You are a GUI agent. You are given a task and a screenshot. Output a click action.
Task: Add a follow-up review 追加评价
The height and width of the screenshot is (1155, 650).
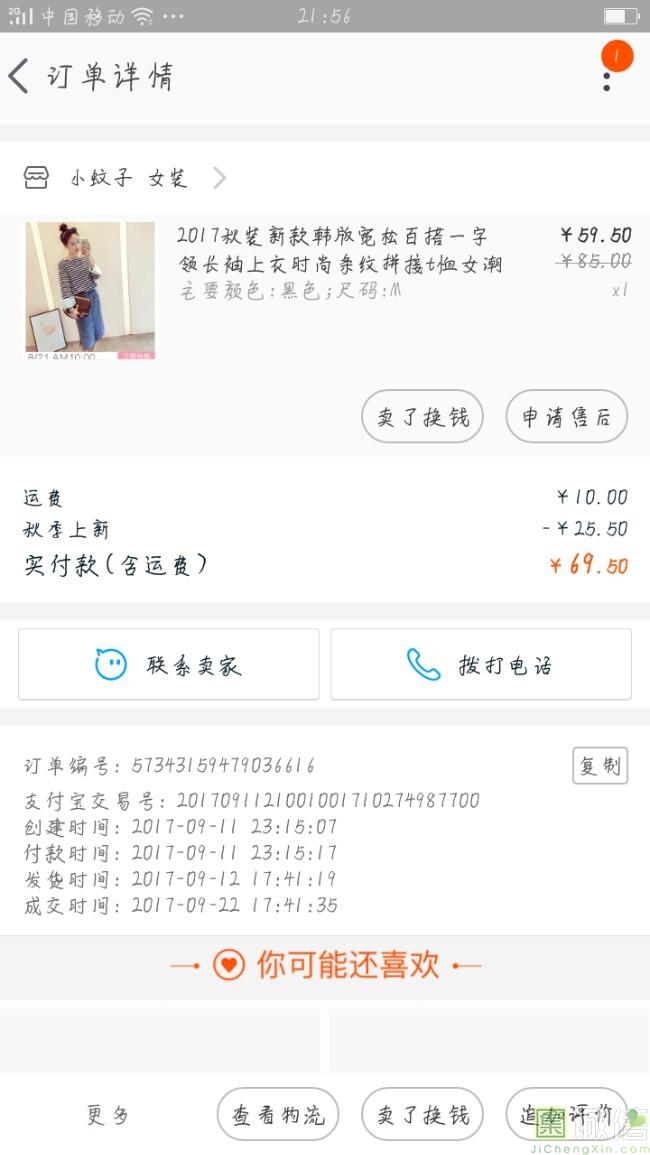(x=566, y=1115)
